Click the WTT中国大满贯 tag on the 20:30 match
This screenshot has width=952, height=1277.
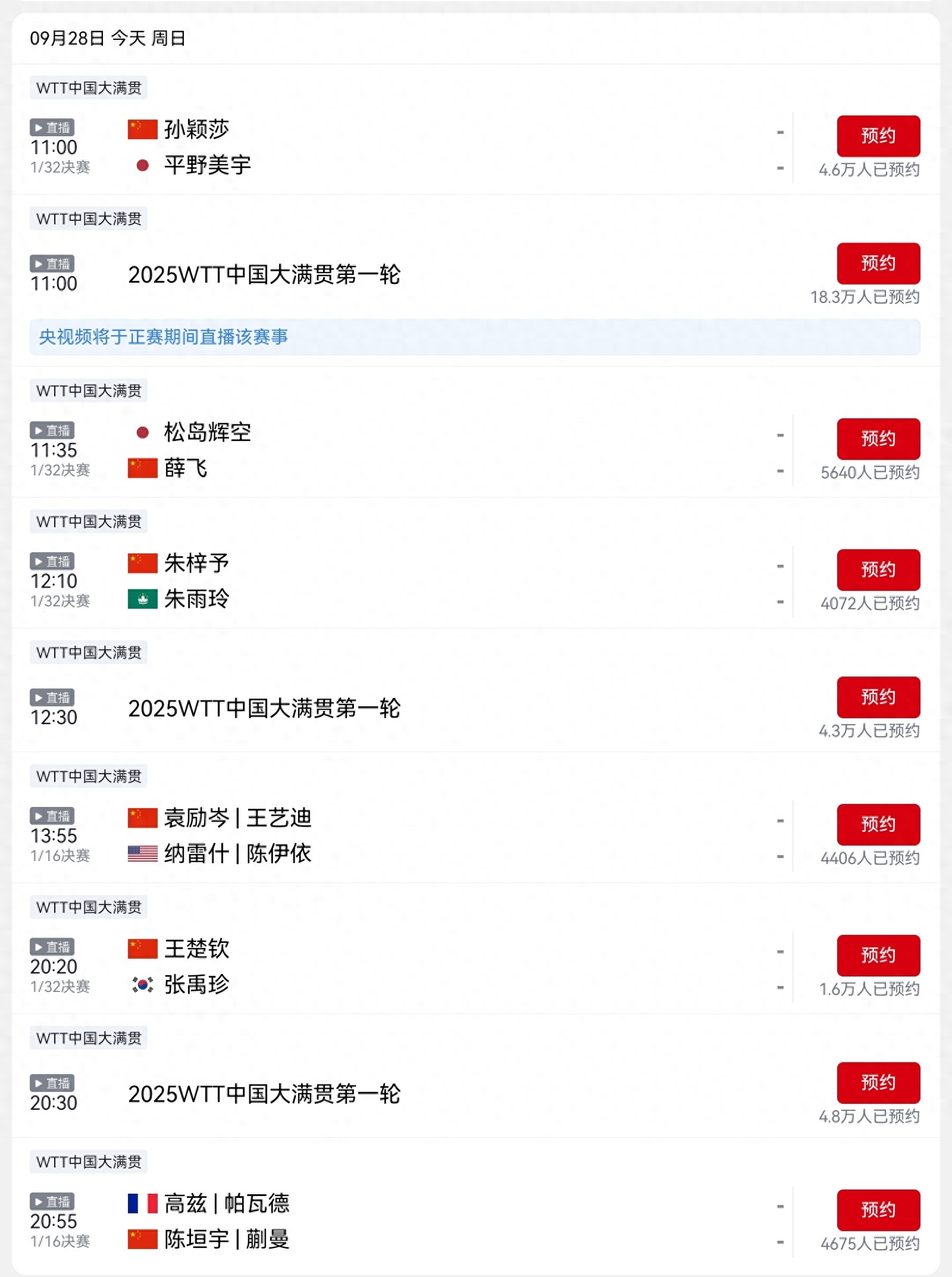pyautogui.click(x=87, y=1037)
